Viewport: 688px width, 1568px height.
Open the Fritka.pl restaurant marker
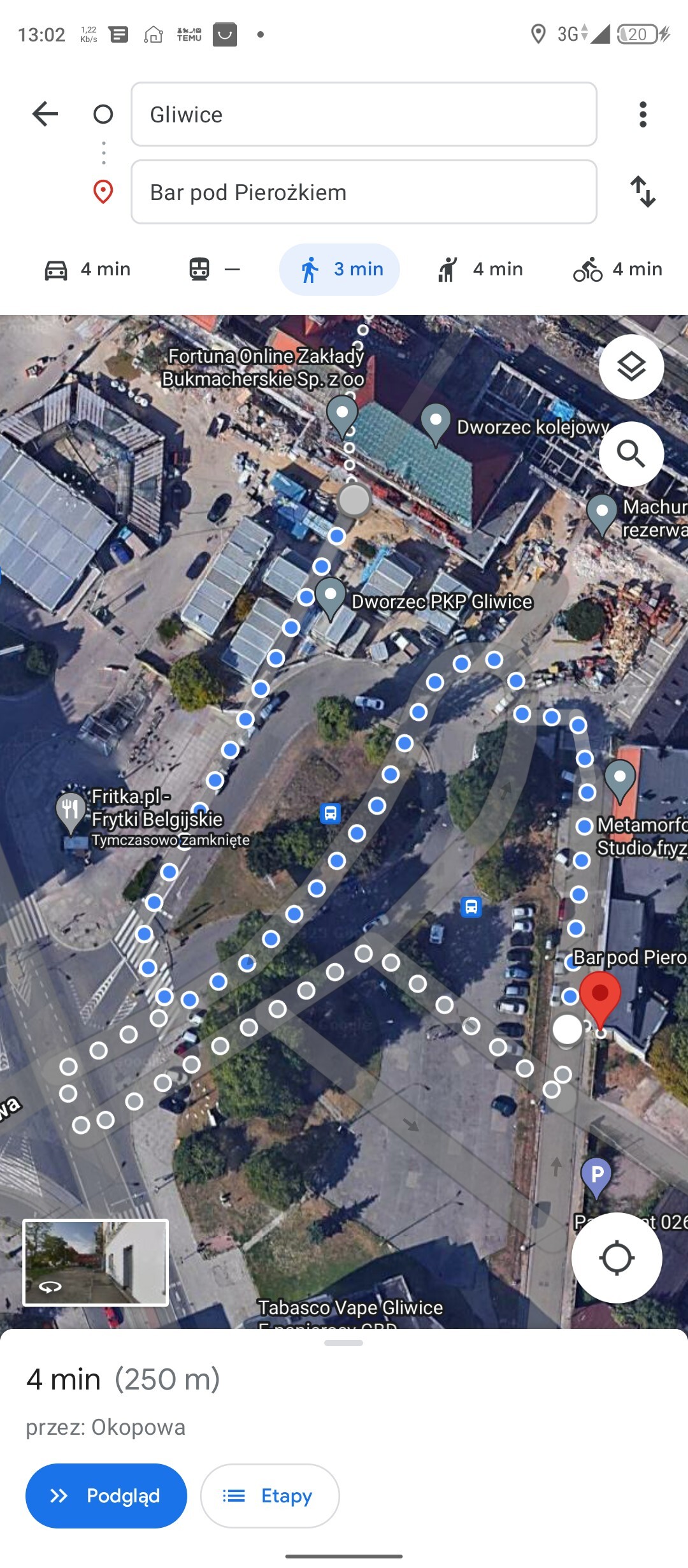(x=71, y=811)
